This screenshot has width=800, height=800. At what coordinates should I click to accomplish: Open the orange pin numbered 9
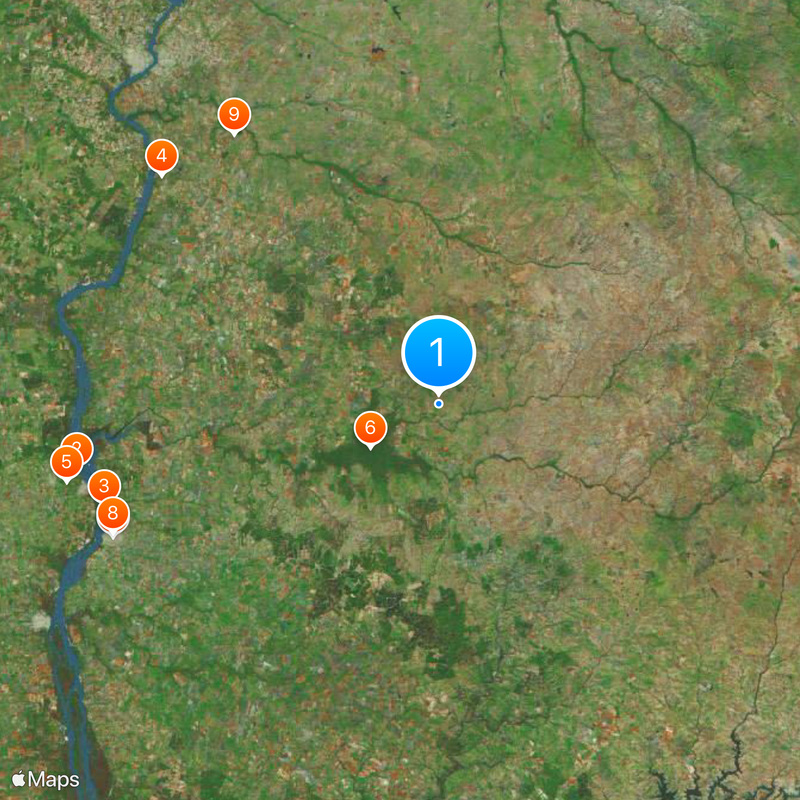(x=234, y=115)
